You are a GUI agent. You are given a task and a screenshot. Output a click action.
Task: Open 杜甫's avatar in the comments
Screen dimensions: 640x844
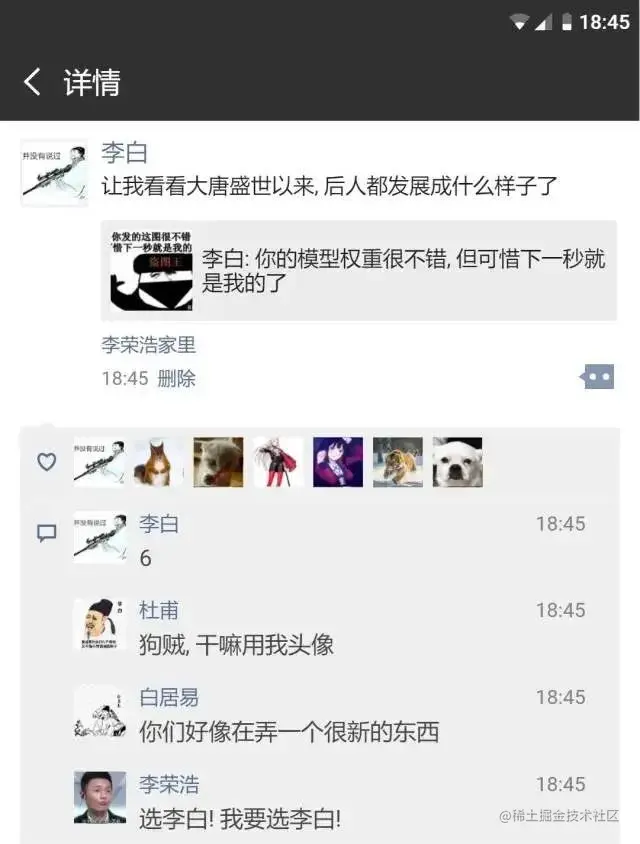click(99, 625)
